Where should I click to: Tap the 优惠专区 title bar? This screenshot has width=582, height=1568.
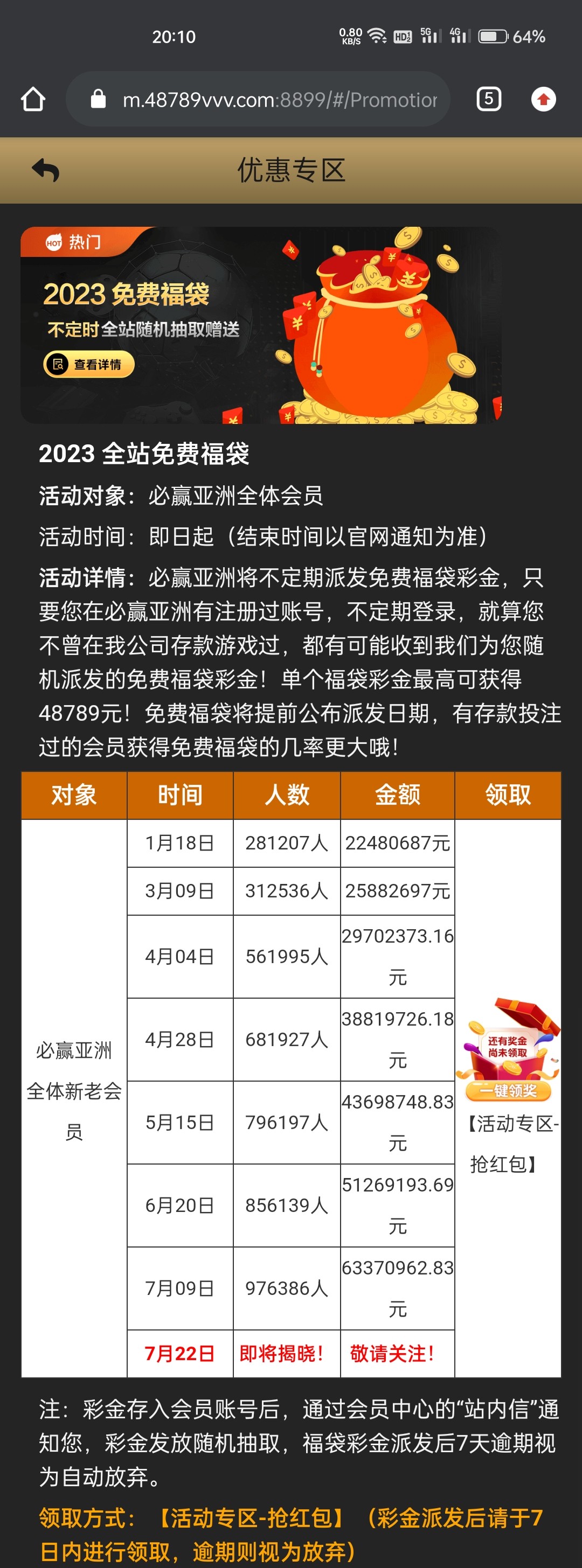click(291, 171)
